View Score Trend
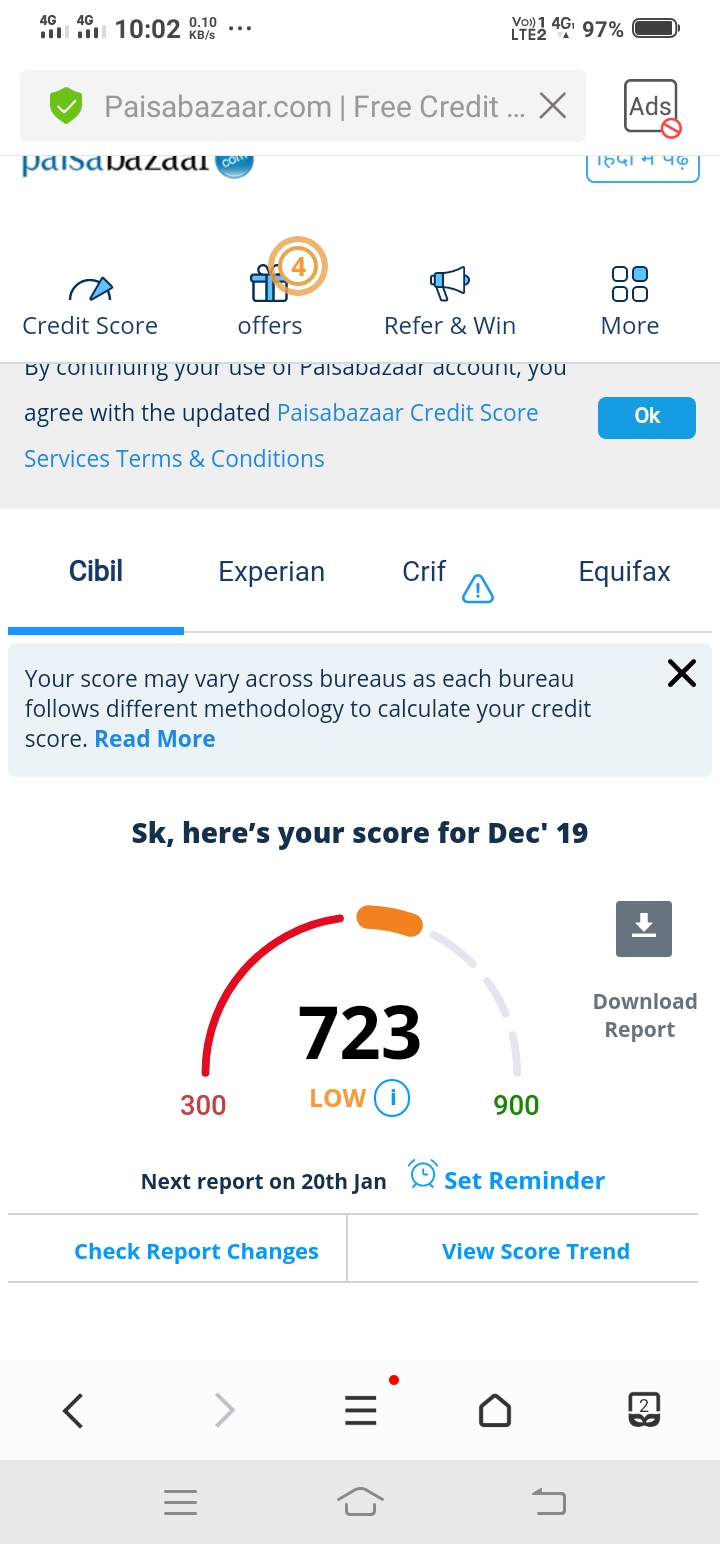 (536, 1251)
